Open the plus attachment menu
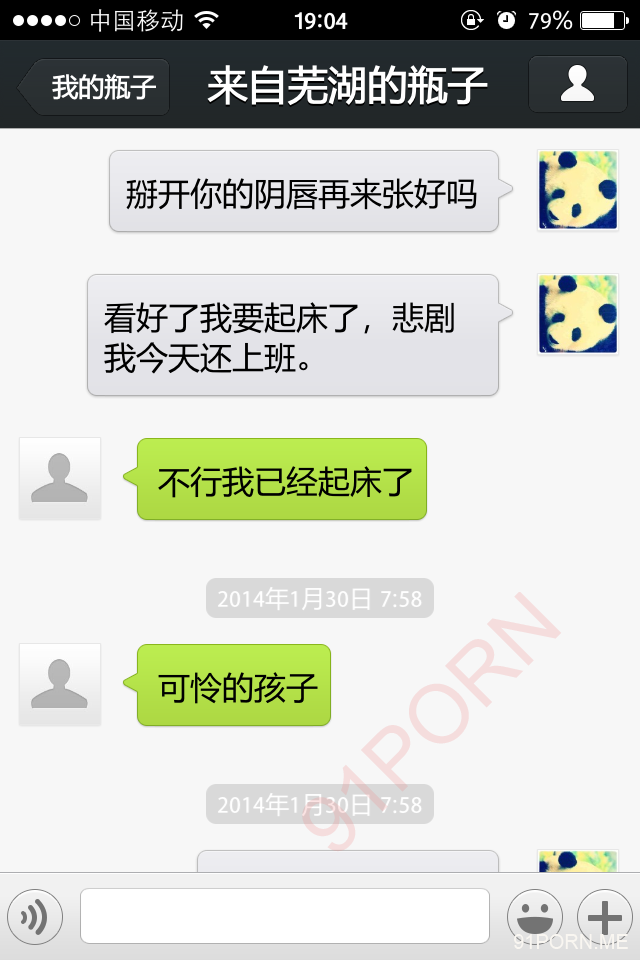Screen dimensions: 640x960 pyautogui.click(x=605, y=916)
